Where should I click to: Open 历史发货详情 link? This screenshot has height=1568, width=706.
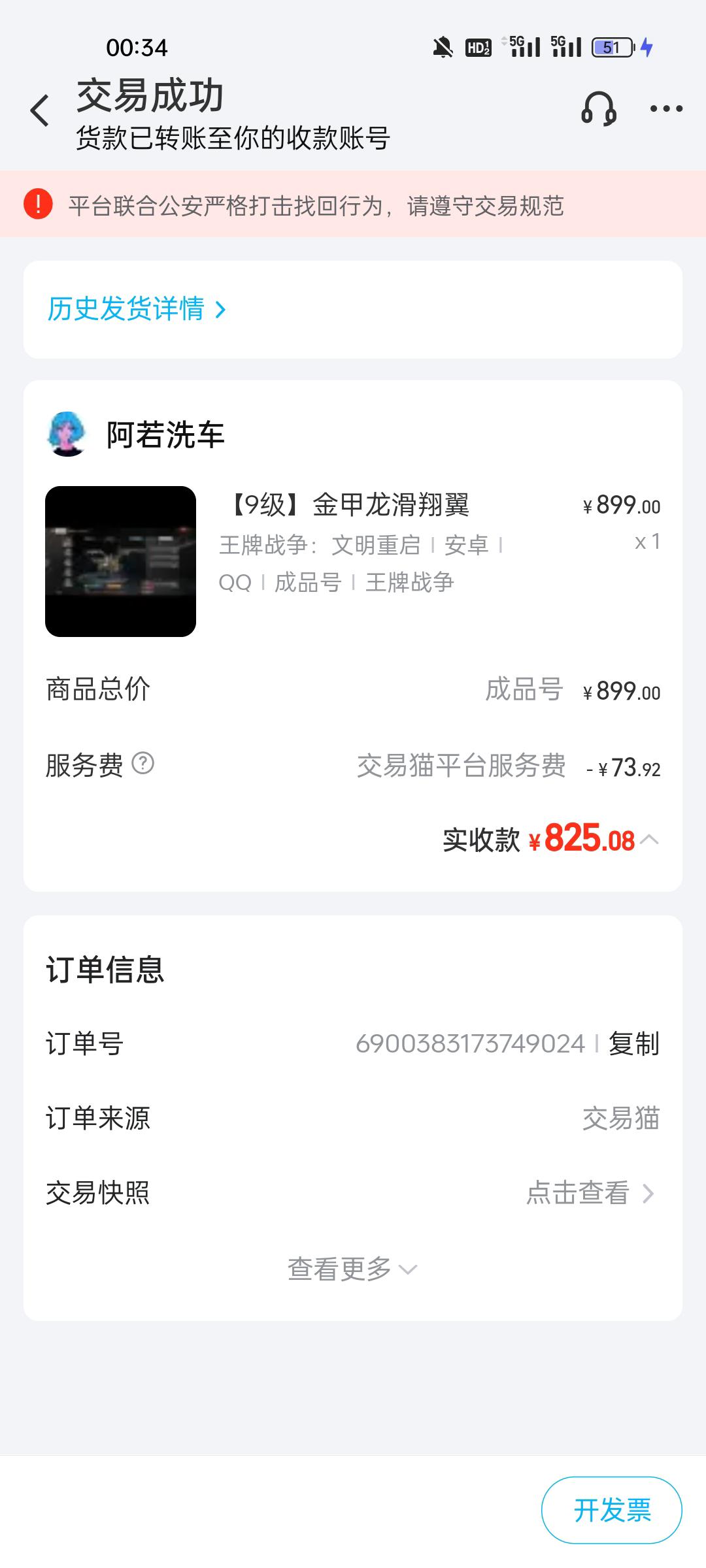pyautogui.click(x=137, y=309)
